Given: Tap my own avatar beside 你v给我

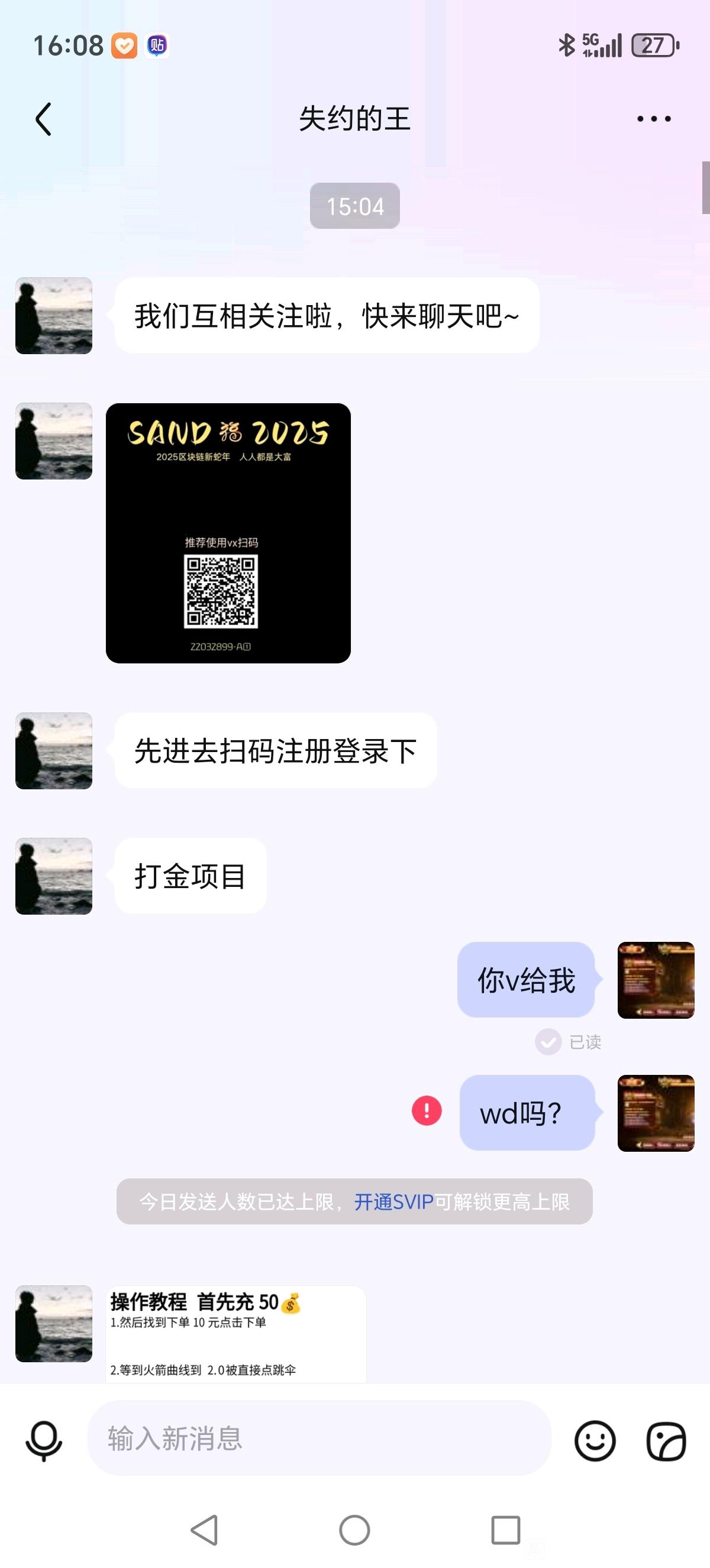Looking at the screenshot, I should pyautogui.click(x=656, y=980).
